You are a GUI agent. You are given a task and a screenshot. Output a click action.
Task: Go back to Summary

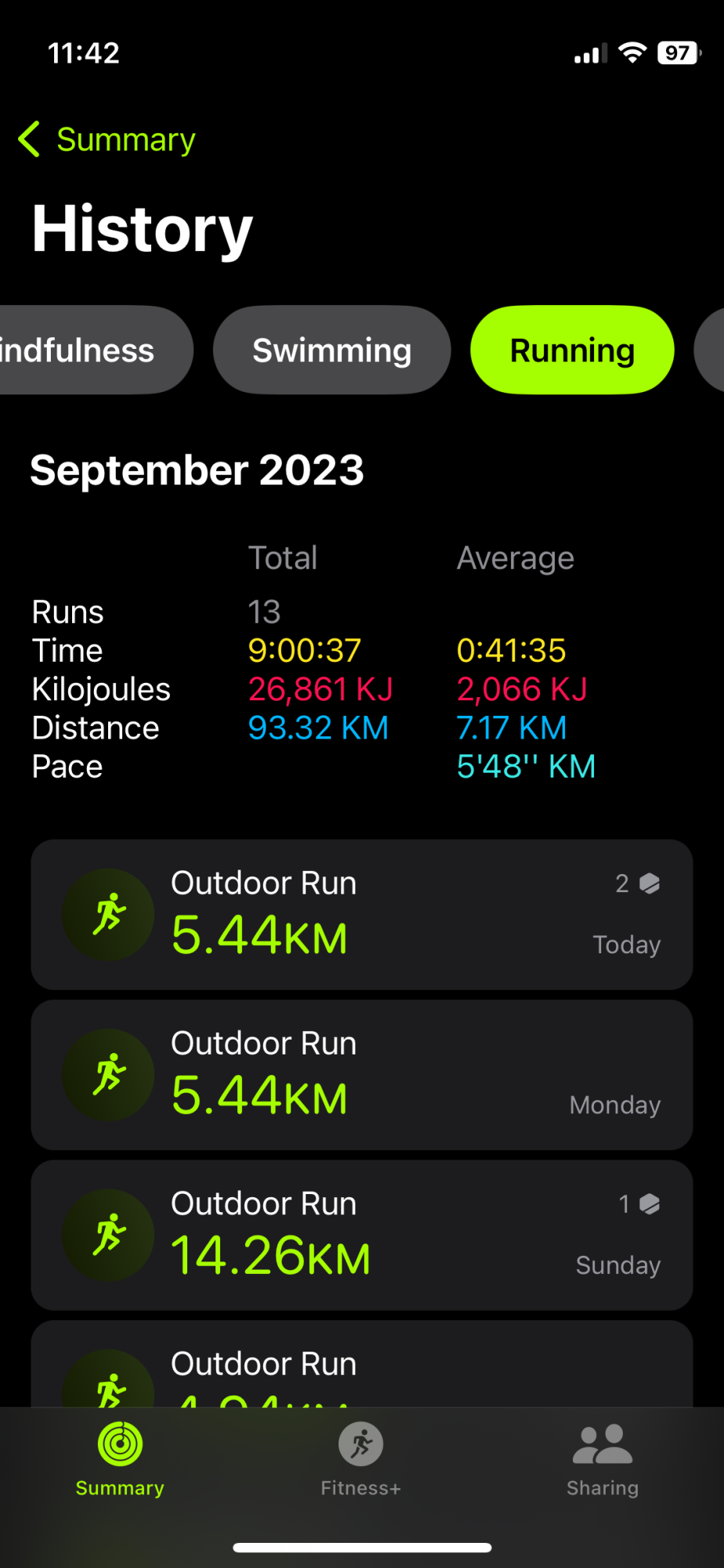pos(107,140)
